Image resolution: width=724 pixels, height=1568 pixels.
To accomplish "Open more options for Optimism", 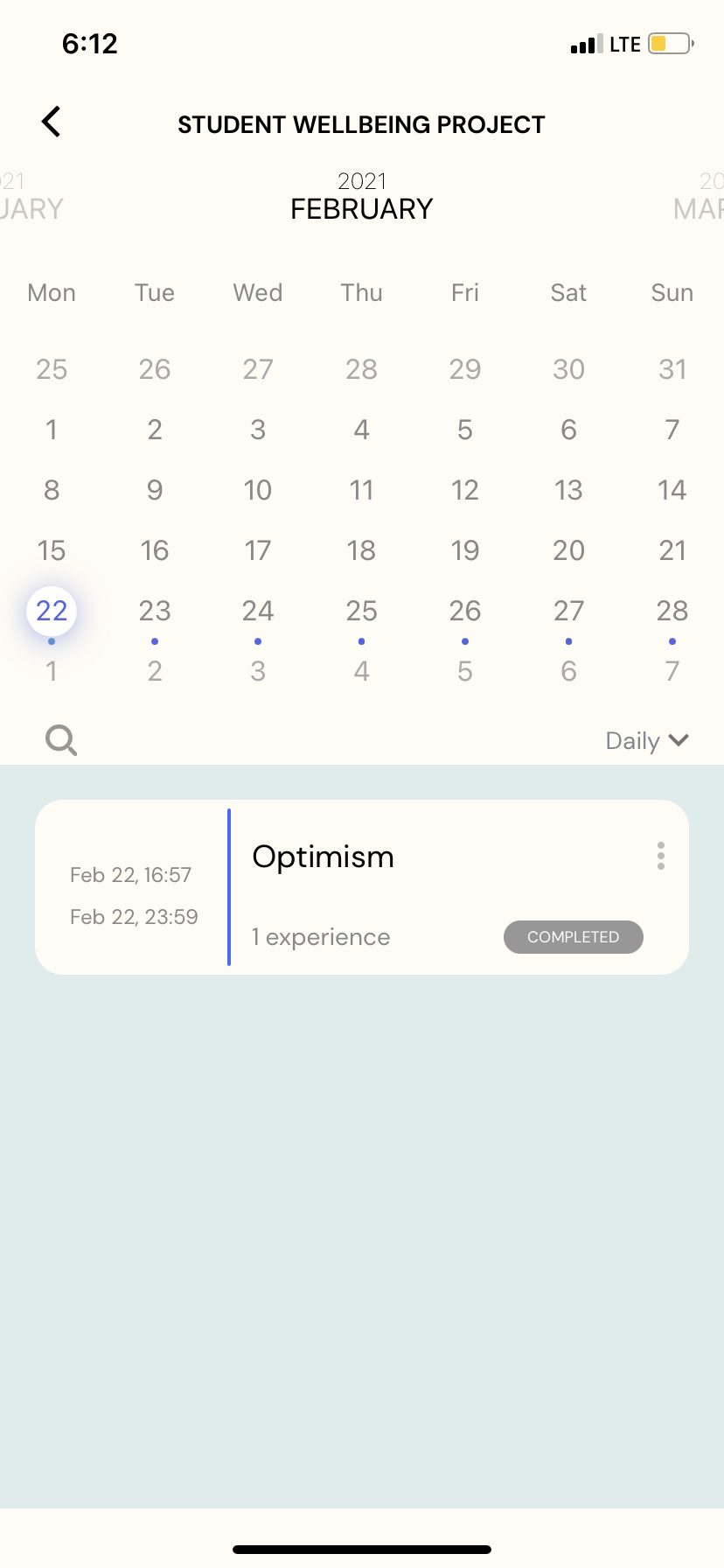I will [x=661, y=856].
